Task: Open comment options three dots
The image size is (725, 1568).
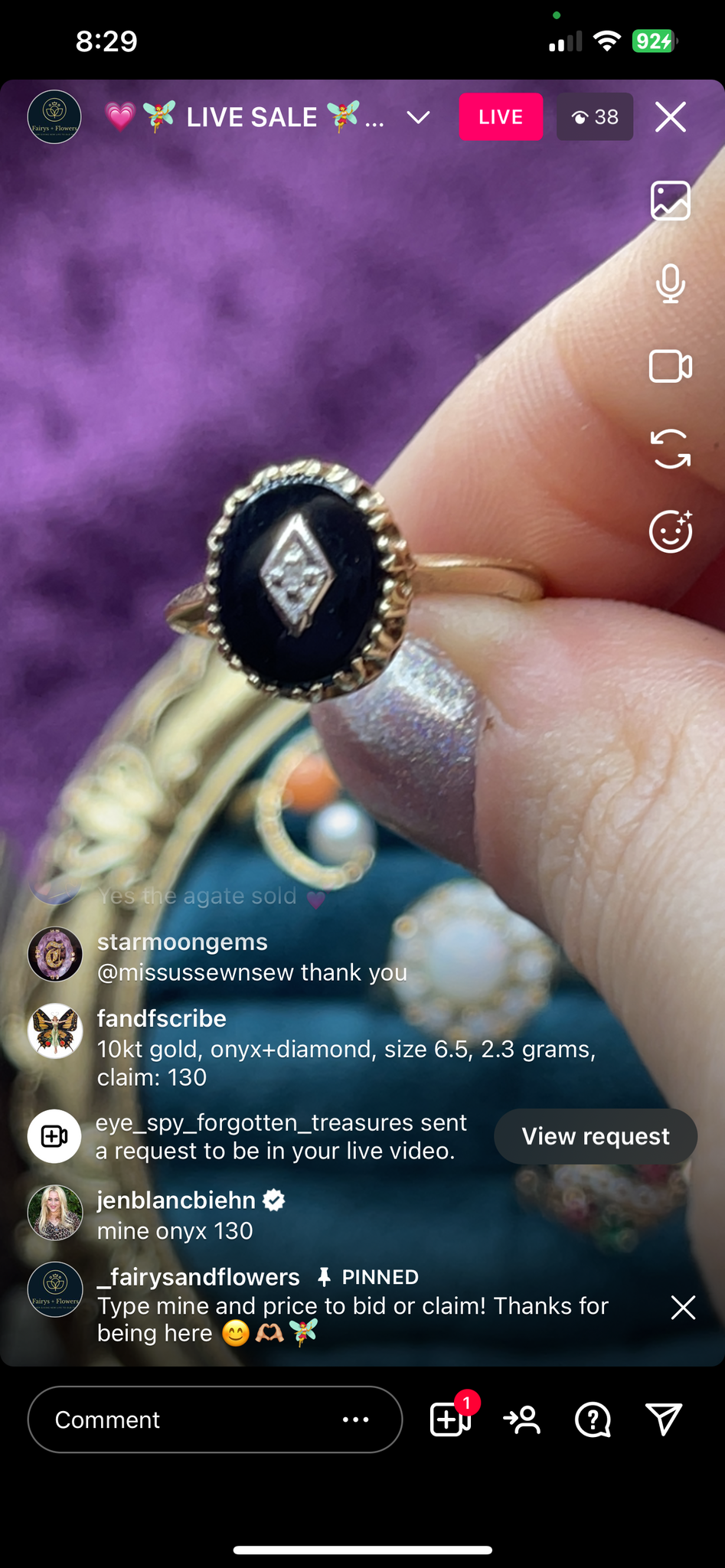Action: [355, 1419]
